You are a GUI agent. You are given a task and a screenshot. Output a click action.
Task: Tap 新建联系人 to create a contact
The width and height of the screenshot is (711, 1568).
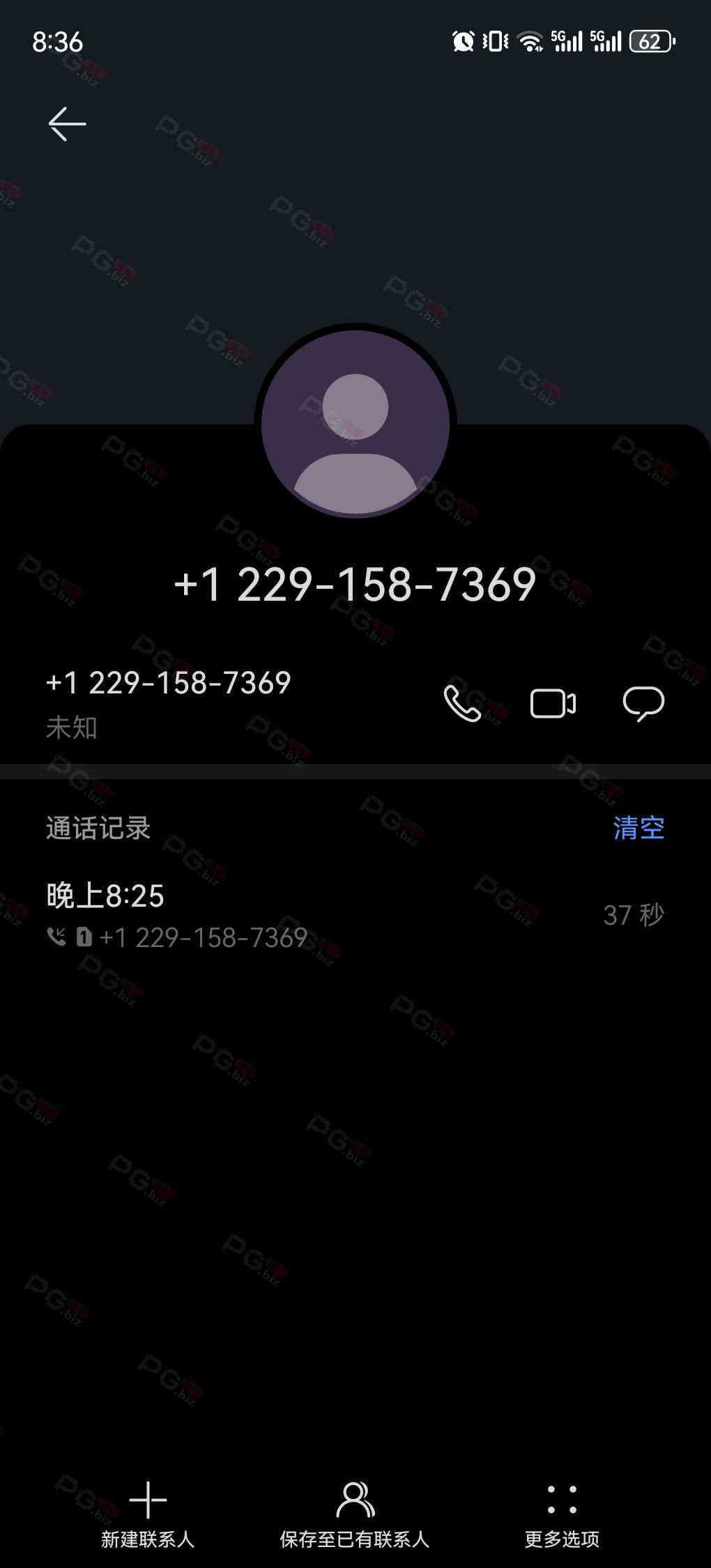pyautogui.click(x=148, y=1515)
